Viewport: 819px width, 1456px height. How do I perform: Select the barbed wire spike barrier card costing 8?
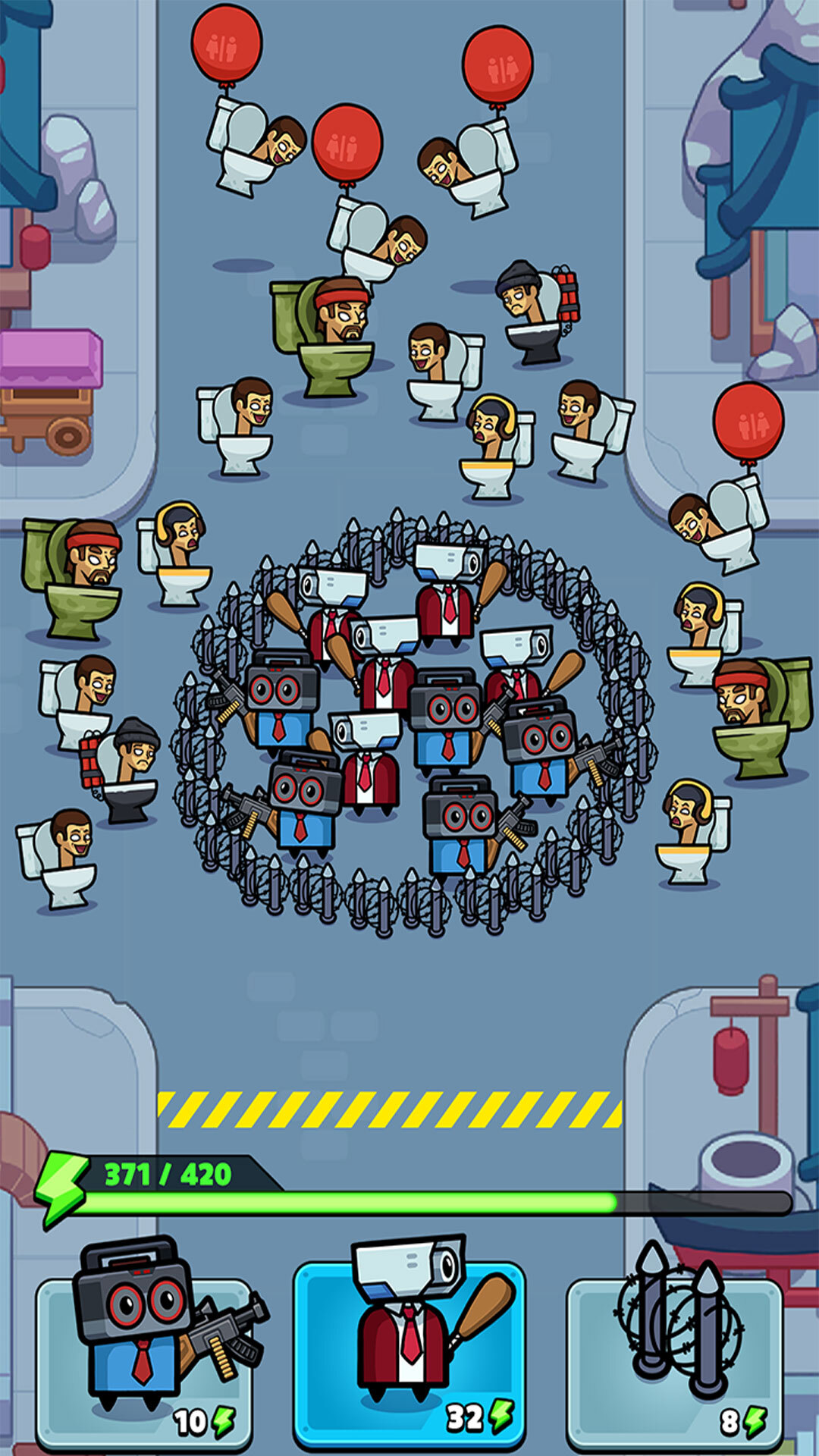coord(675,1357)
